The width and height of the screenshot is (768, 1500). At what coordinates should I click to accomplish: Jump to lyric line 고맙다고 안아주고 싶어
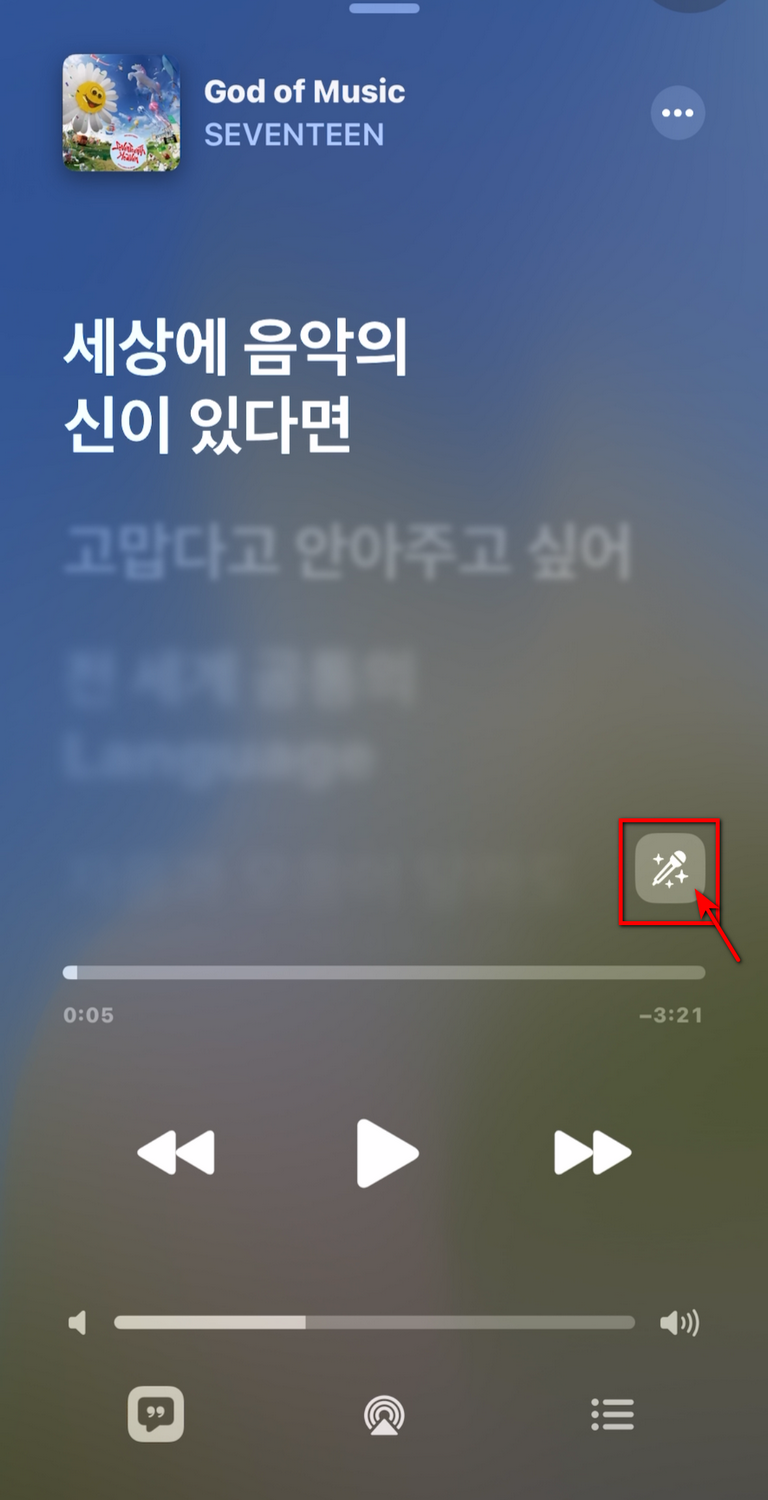click(348, 552)
